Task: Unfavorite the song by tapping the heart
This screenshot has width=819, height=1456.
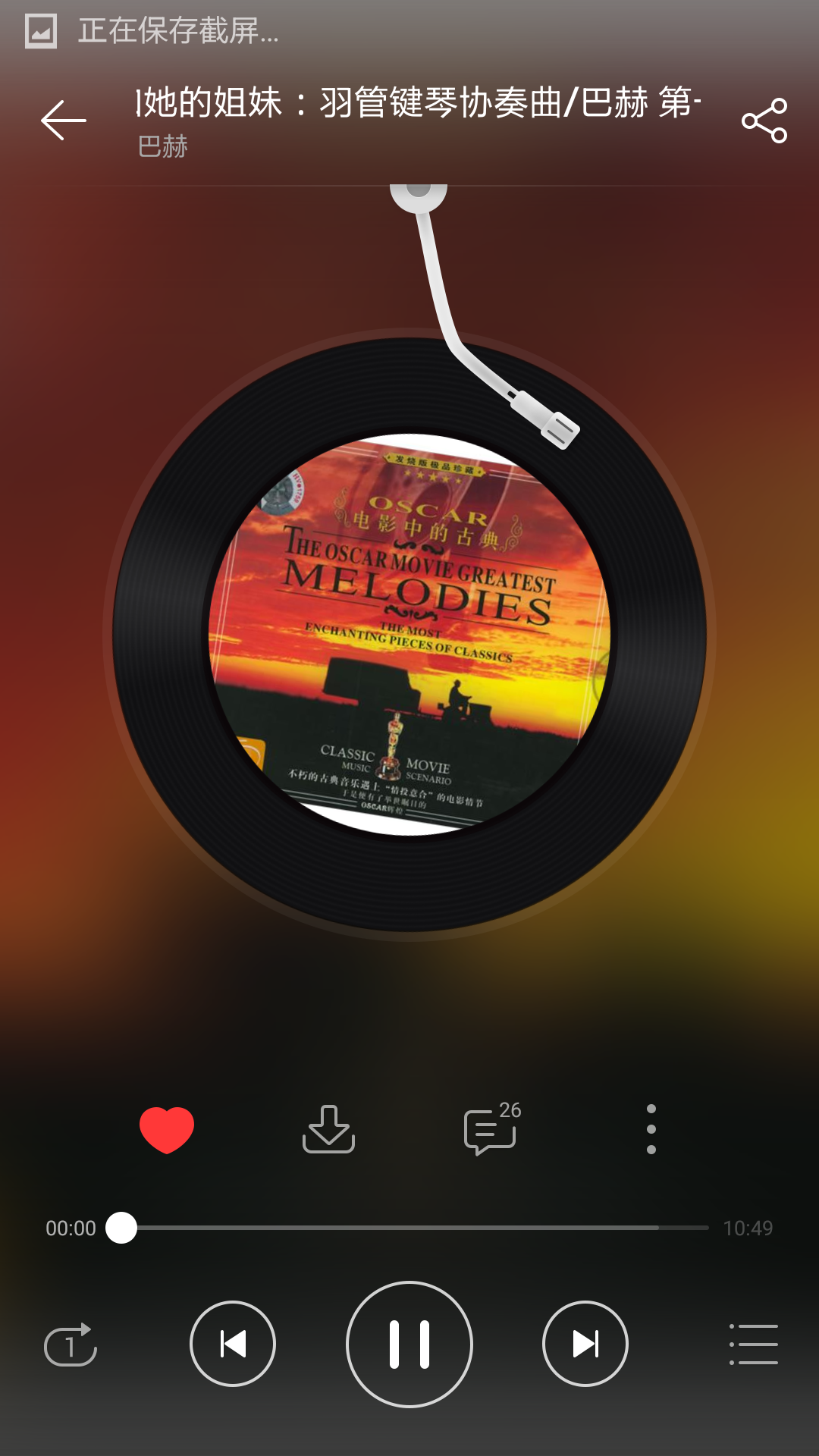Action: pos(166,1131)
